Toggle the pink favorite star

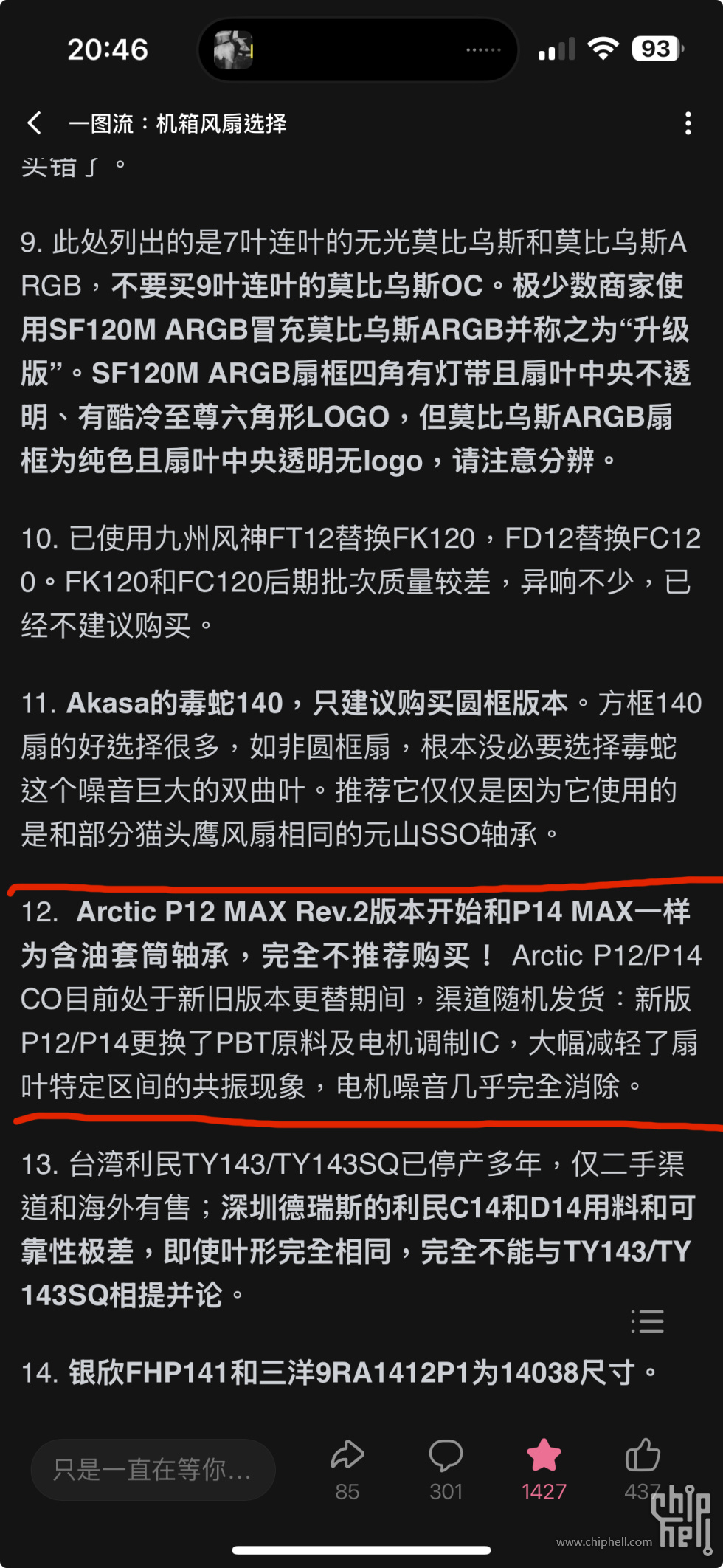pyautogui.click(x=544, y=1456)
